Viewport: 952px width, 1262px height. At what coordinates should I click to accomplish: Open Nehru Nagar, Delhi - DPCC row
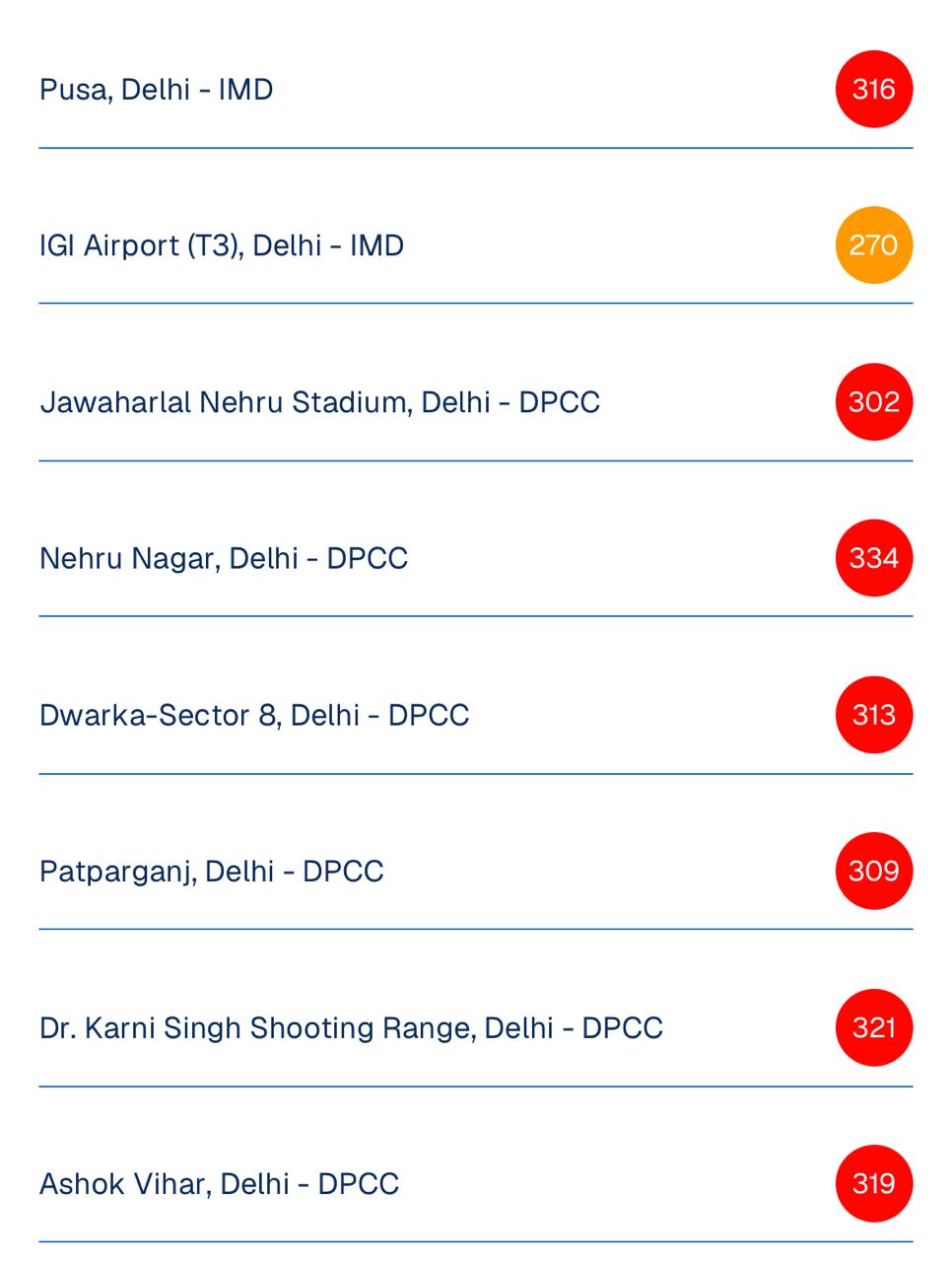[x=224, y=559]
